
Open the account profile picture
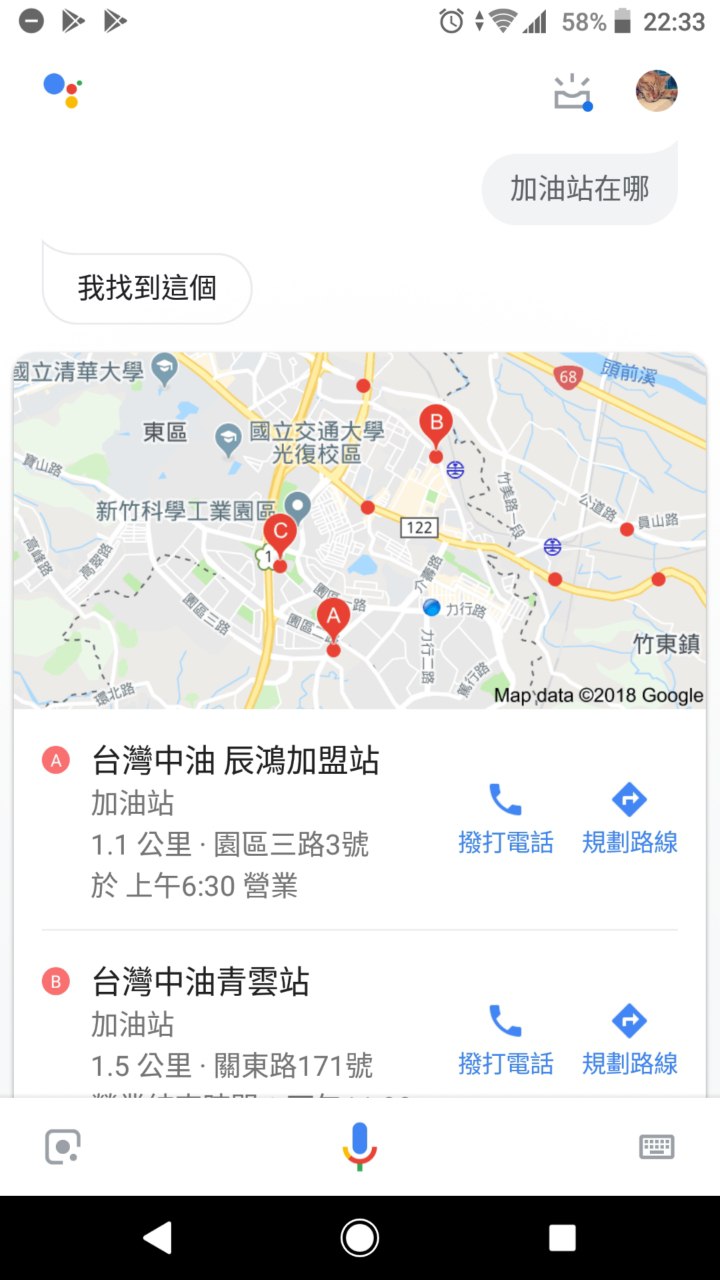(x=657, y=91)
